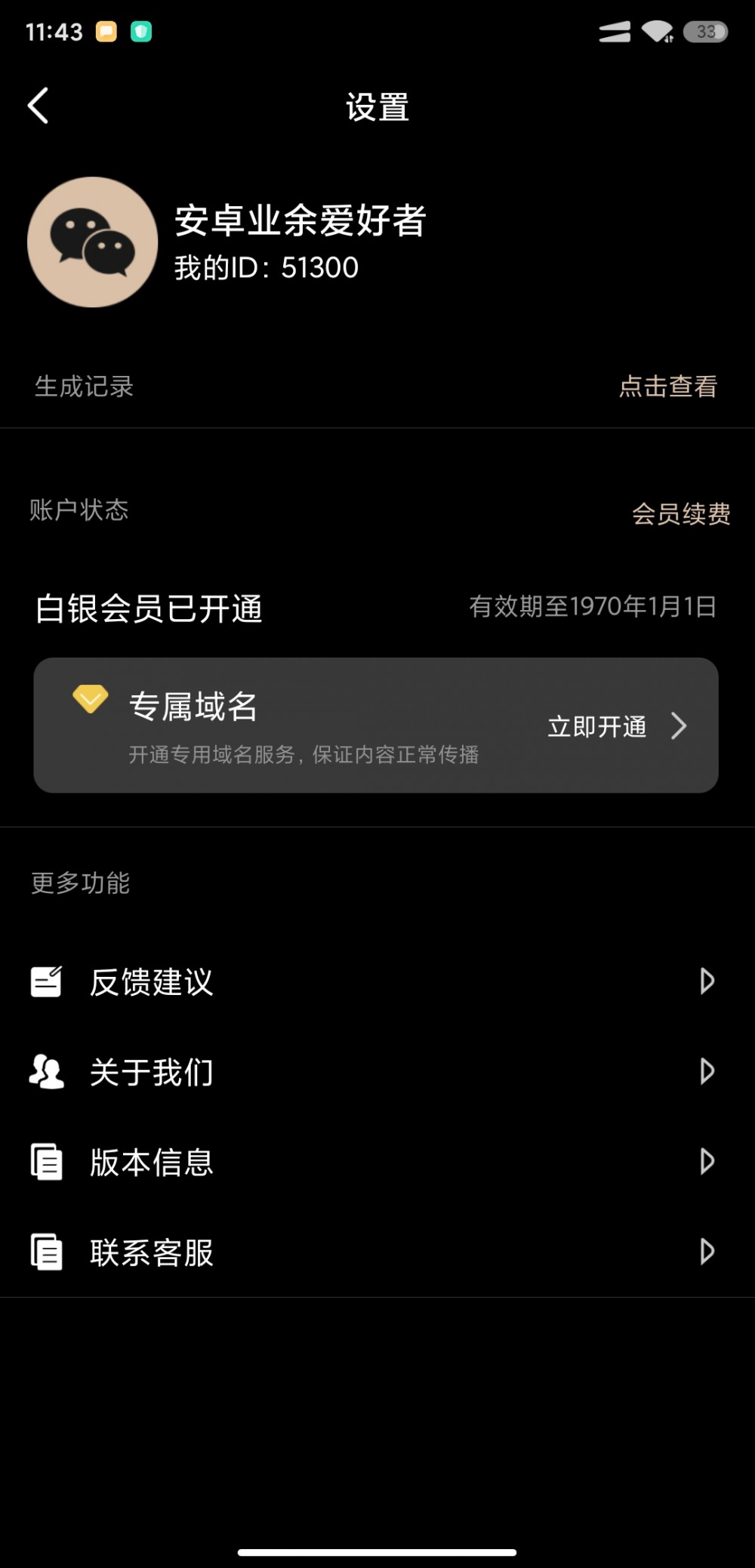Image resolution: width=755 pixels, height=1568 pixels.
Task: Tap the back arrow to exit settings
Action: [x=38, y=106]
